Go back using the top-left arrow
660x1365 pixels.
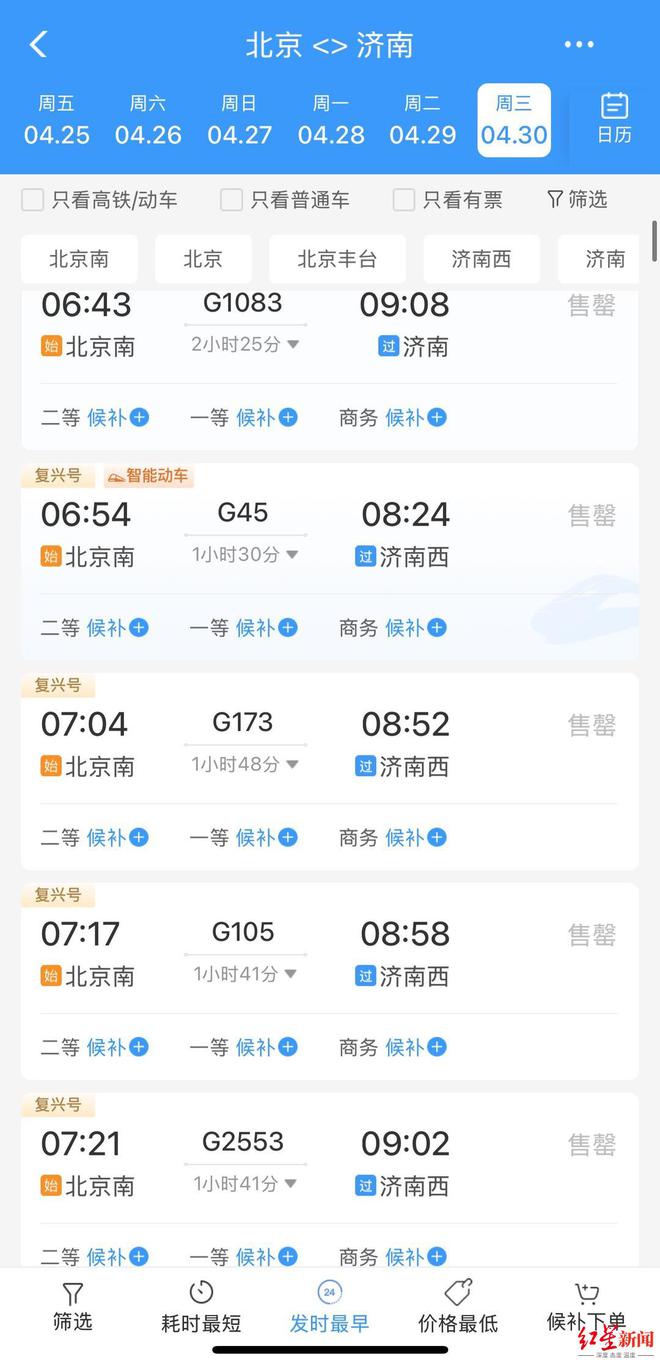(x=39, y=45)
